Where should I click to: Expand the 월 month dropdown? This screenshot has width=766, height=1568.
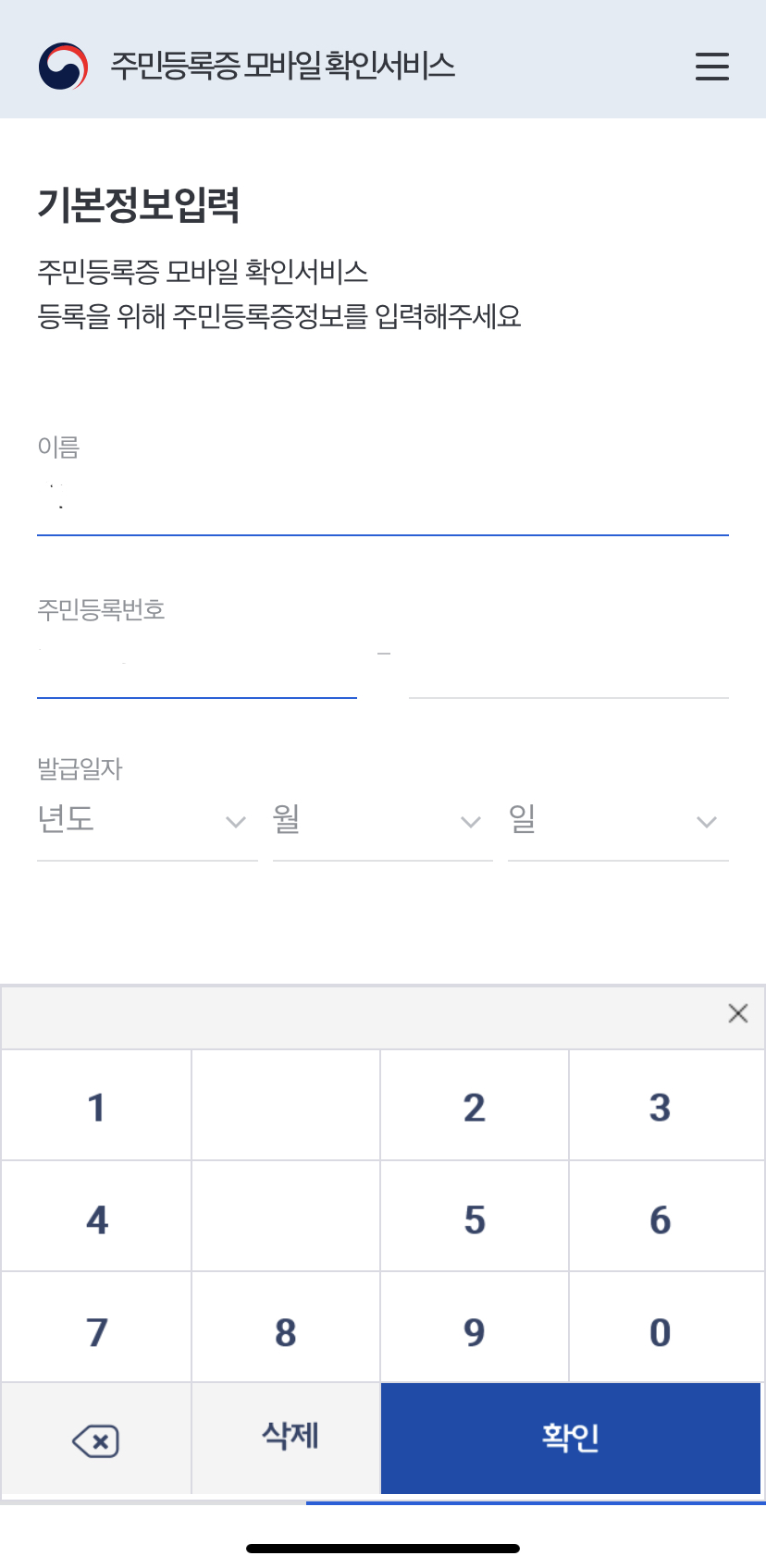tap(382, 821)
